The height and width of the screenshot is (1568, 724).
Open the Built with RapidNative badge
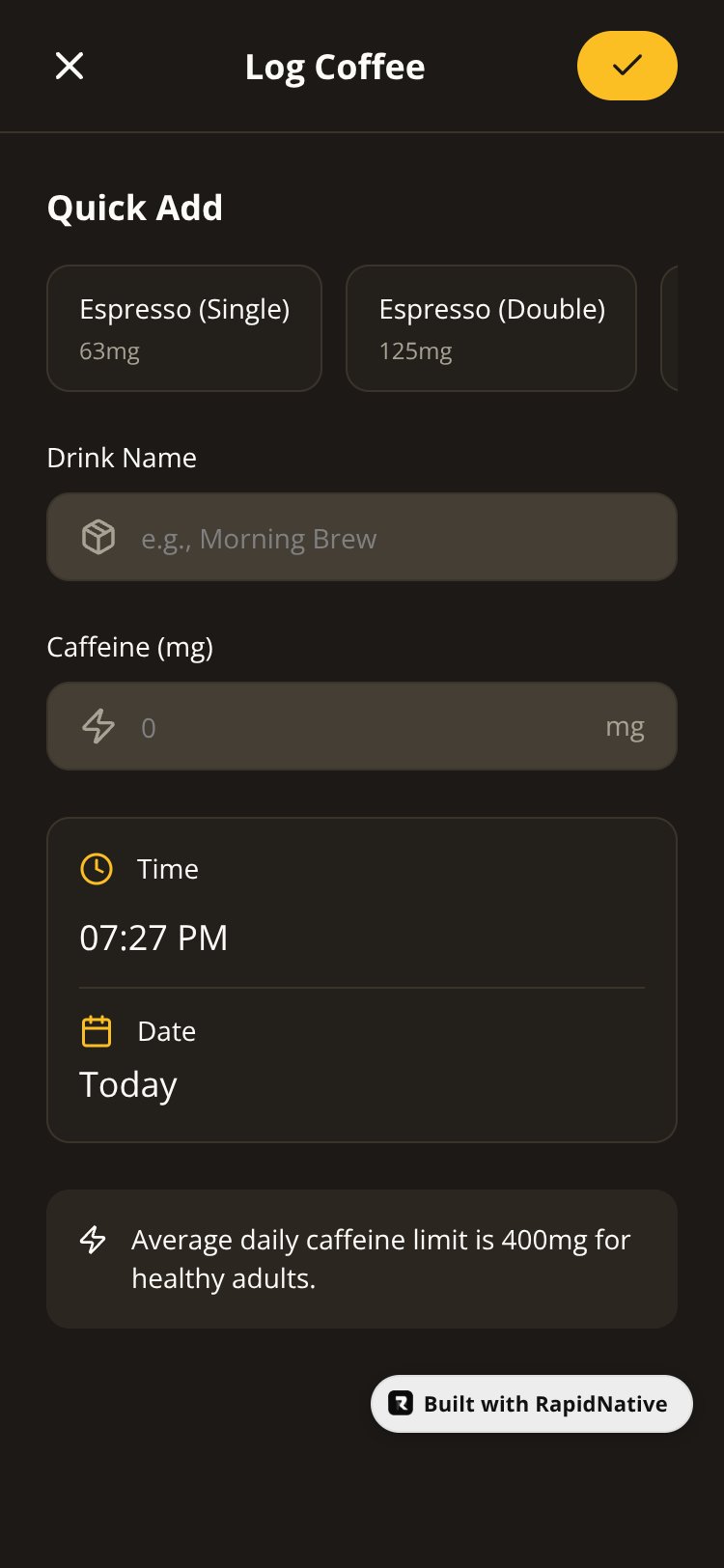[532, 1404]
